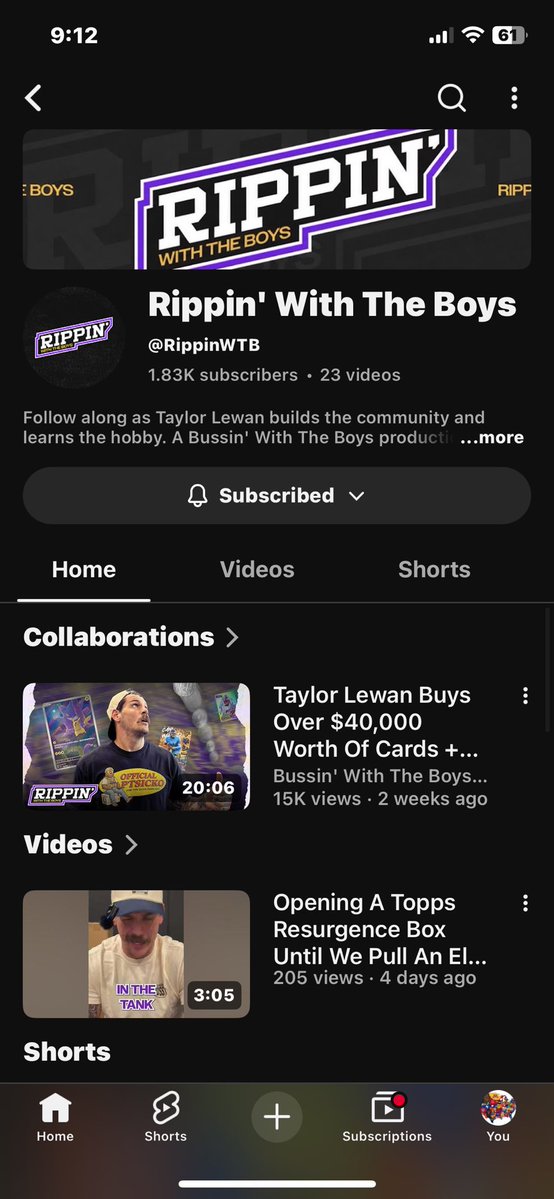Open search on the channel page
The image size is (554, 1199).
[451, 98]
